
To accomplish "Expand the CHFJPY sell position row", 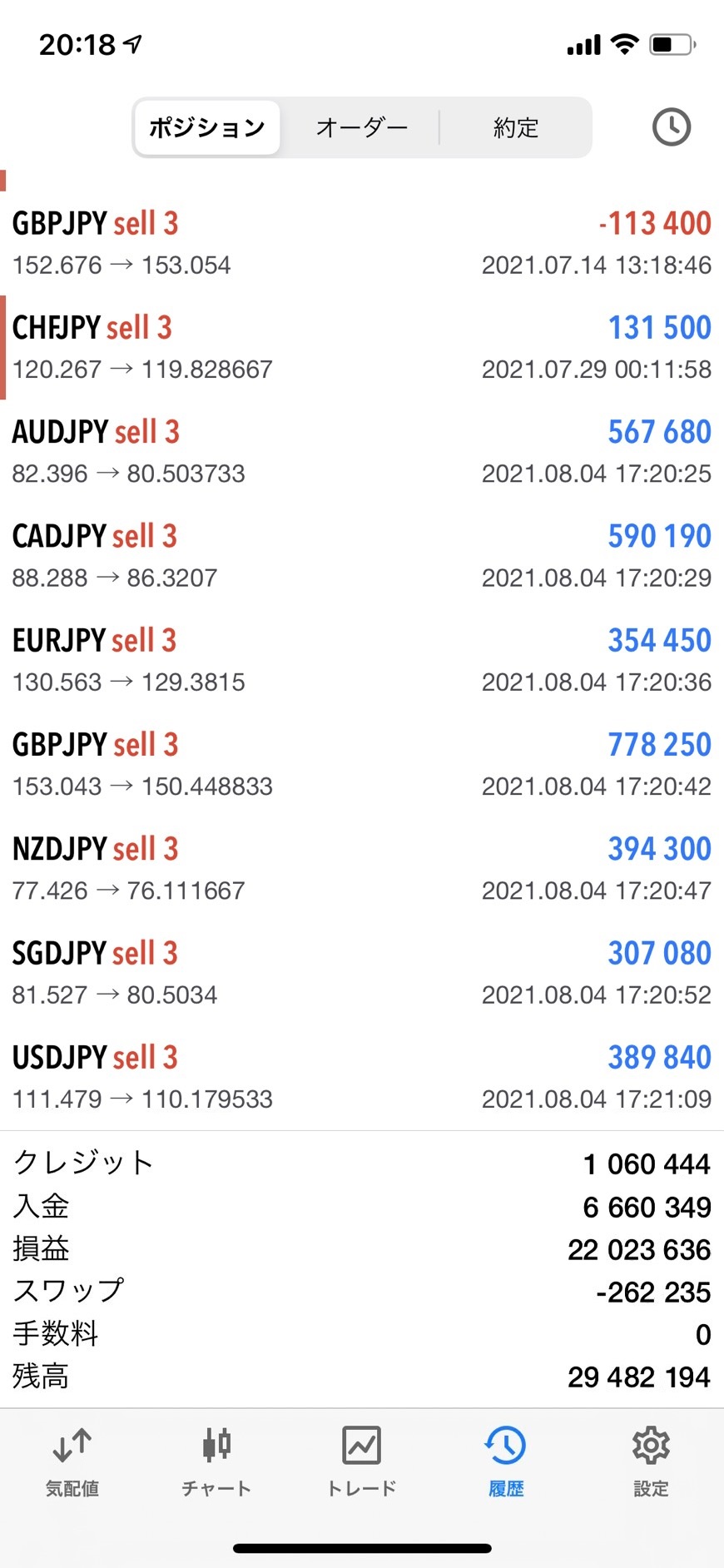I will coord(361,347).
